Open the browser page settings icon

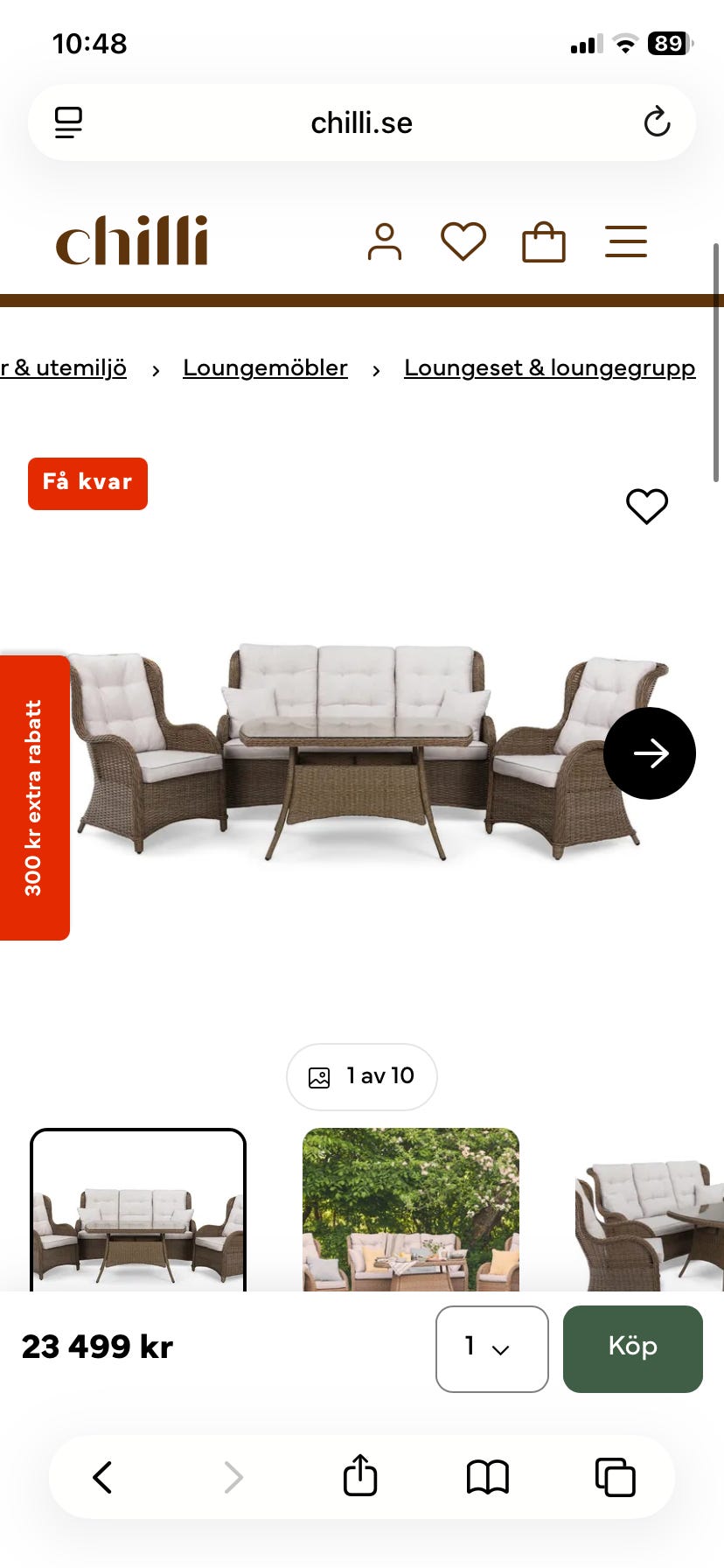68,122
